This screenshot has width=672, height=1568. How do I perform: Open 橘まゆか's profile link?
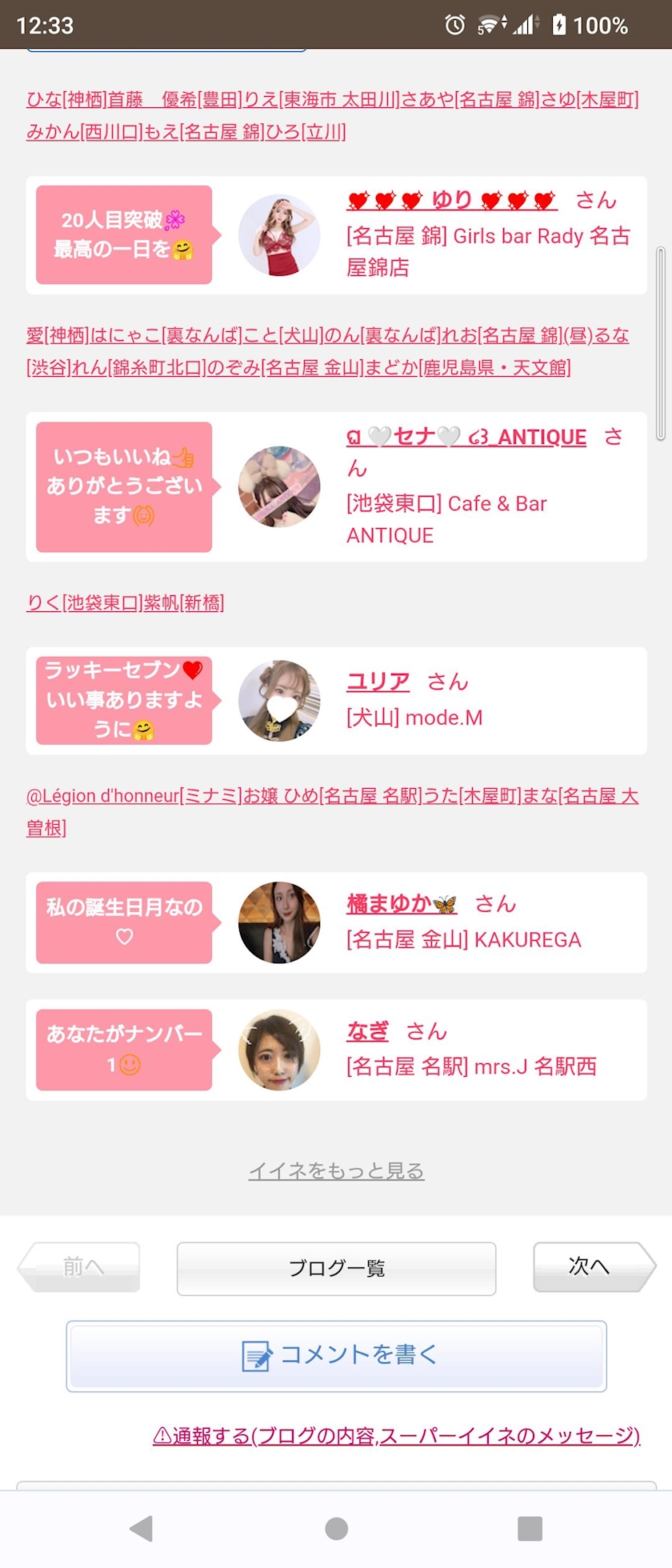click(402, 904)
